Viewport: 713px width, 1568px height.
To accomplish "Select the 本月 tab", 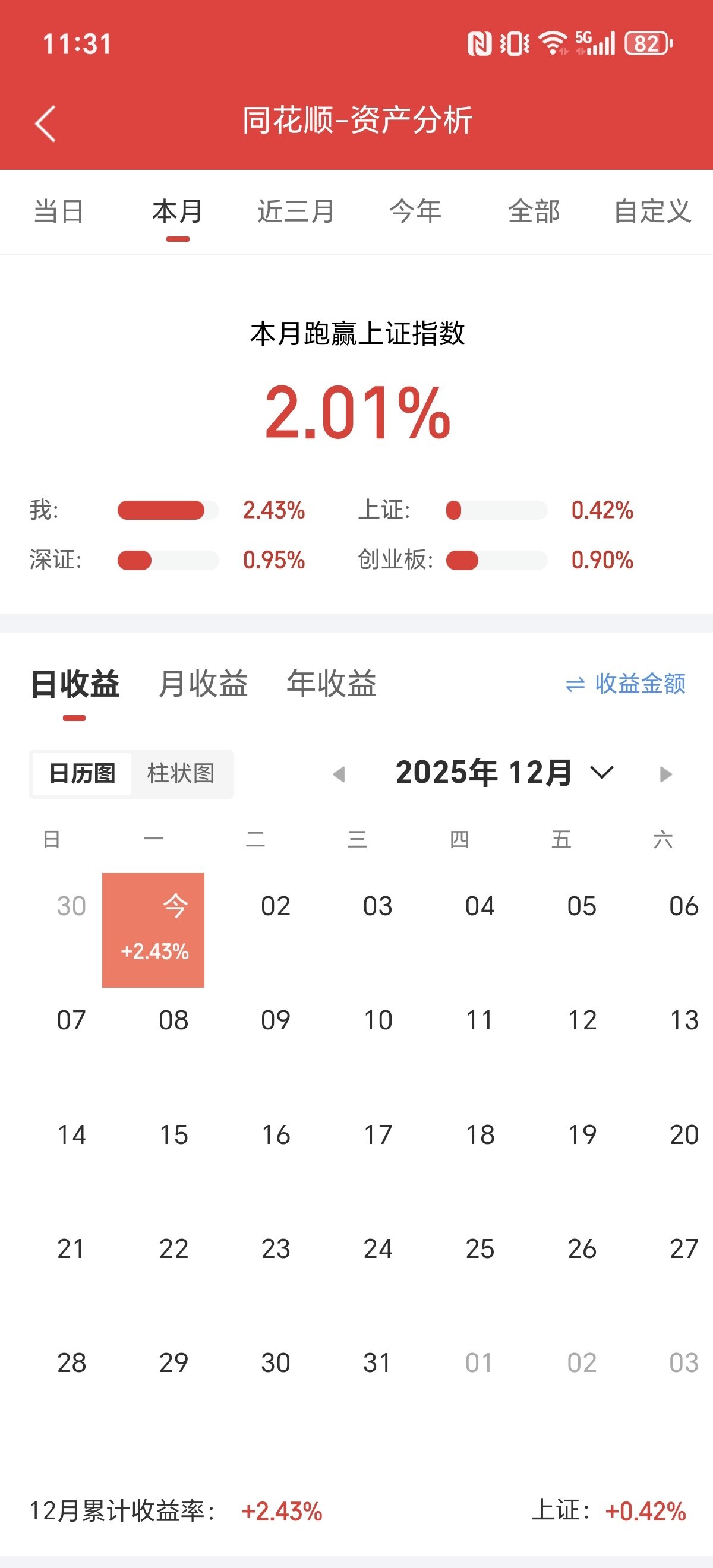I will pos(177,212).
